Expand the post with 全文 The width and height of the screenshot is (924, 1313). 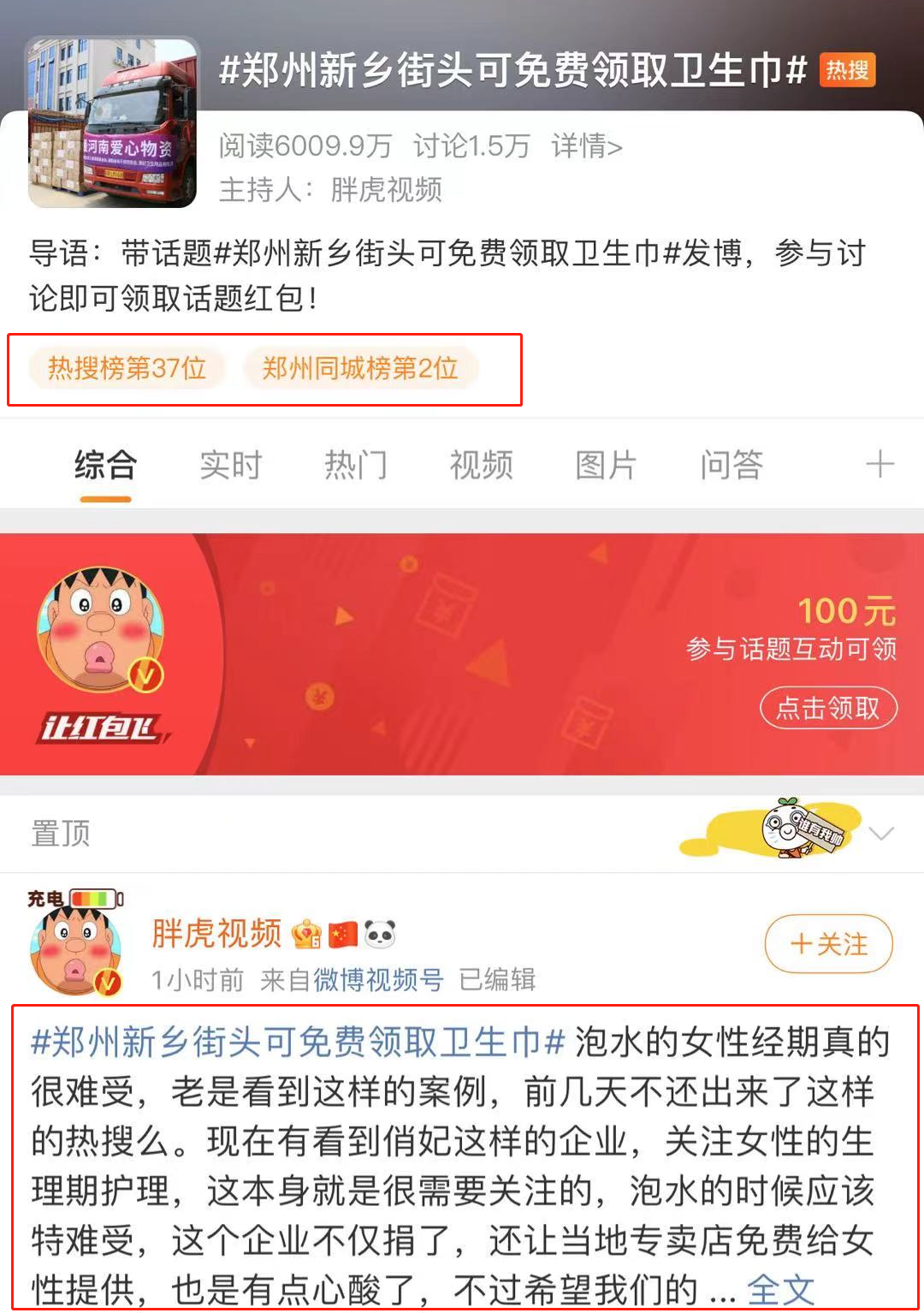(780, 1289)
